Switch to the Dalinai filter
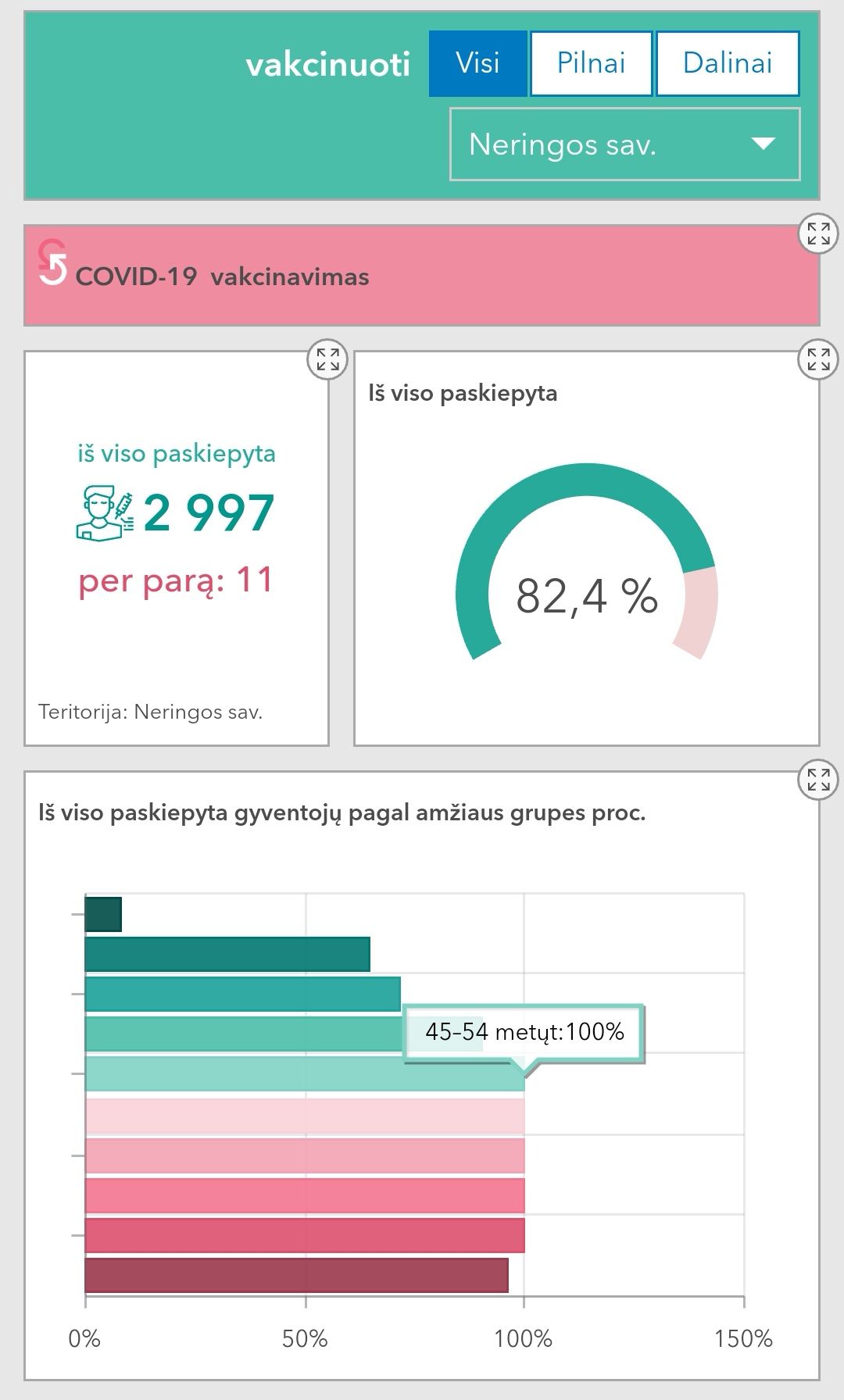 point(727,63)
